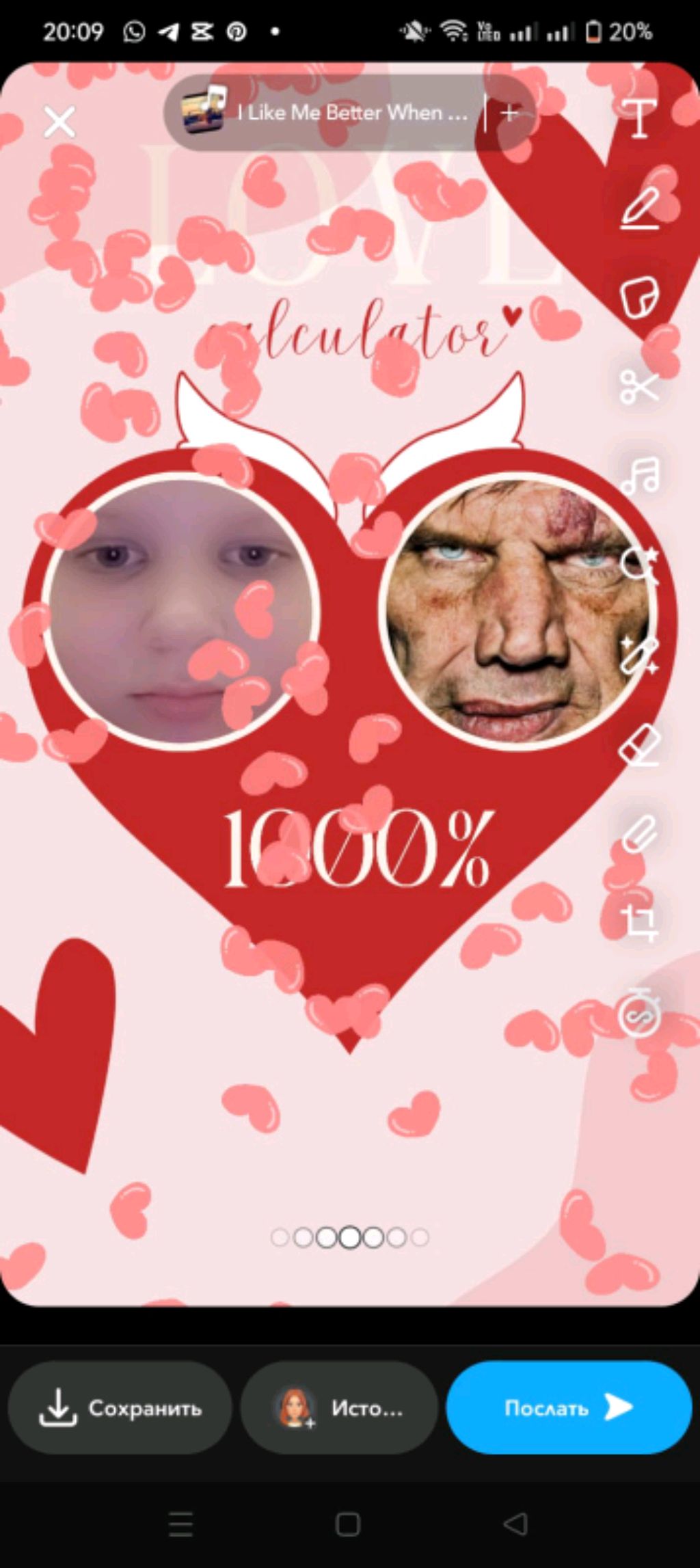Add the snap to Story (Исто…)
The width and height of the screenshot is (700, 1568).
pyautogui.click(x=339, y=1408)
